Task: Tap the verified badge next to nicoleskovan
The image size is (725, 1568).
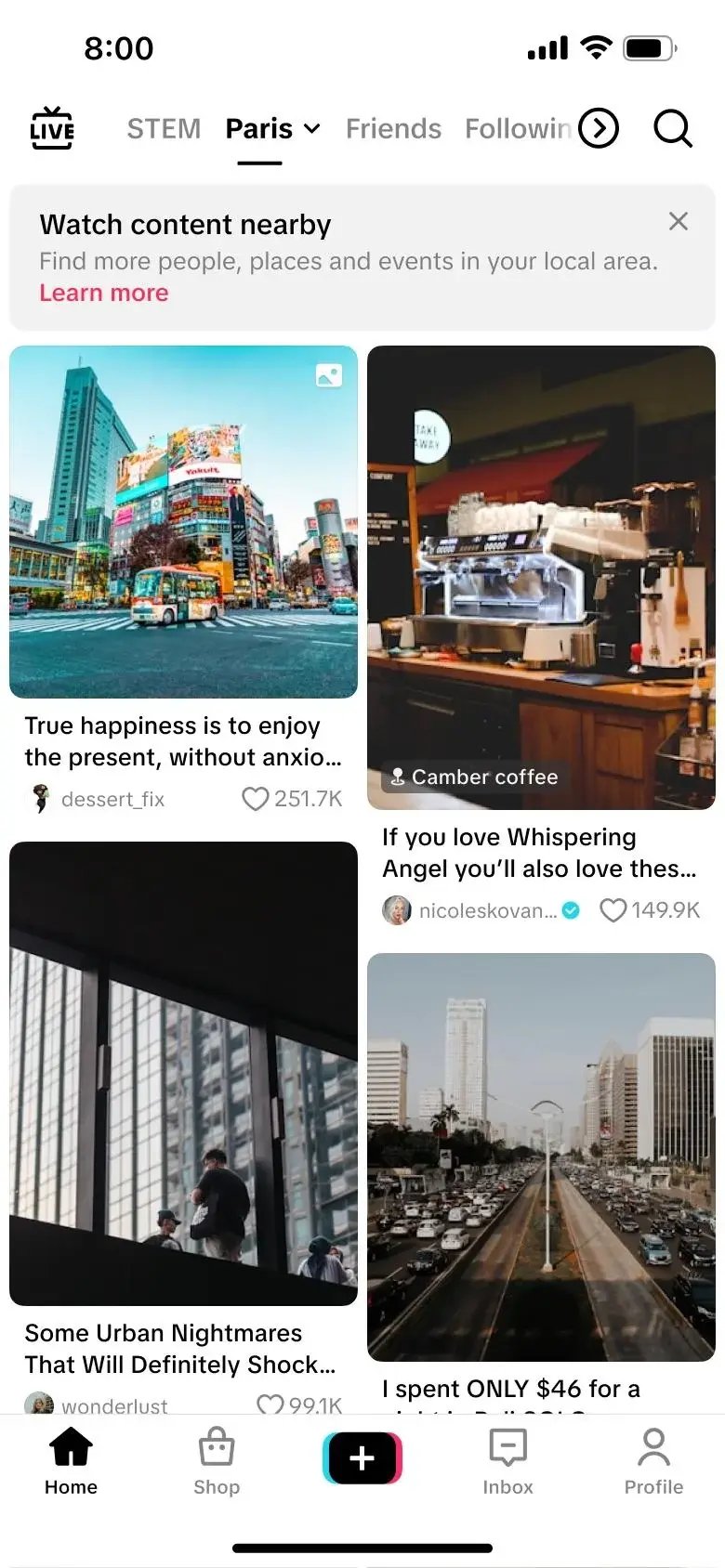Action: (570, 910)
